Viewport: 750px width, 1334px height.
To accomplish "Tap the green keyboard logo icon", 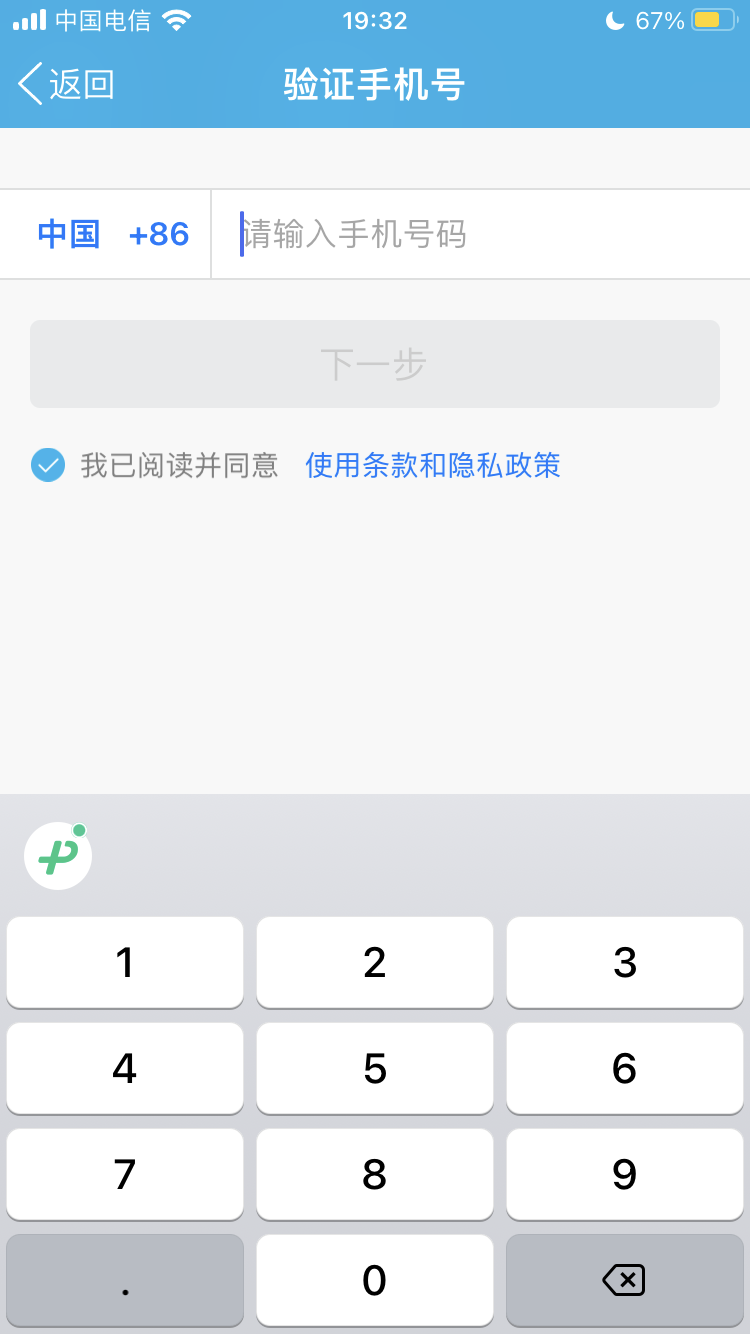I will 58,856.
